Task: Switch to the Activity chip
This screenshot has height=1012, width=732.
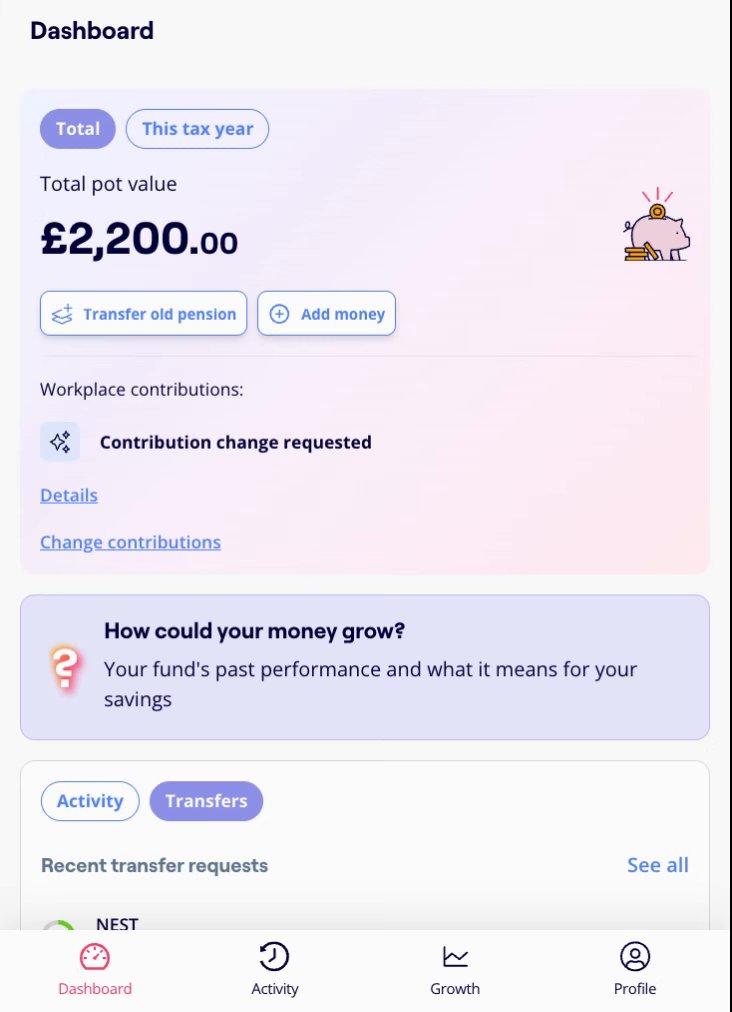Action: pyautogui.click(x=90, y=801)
